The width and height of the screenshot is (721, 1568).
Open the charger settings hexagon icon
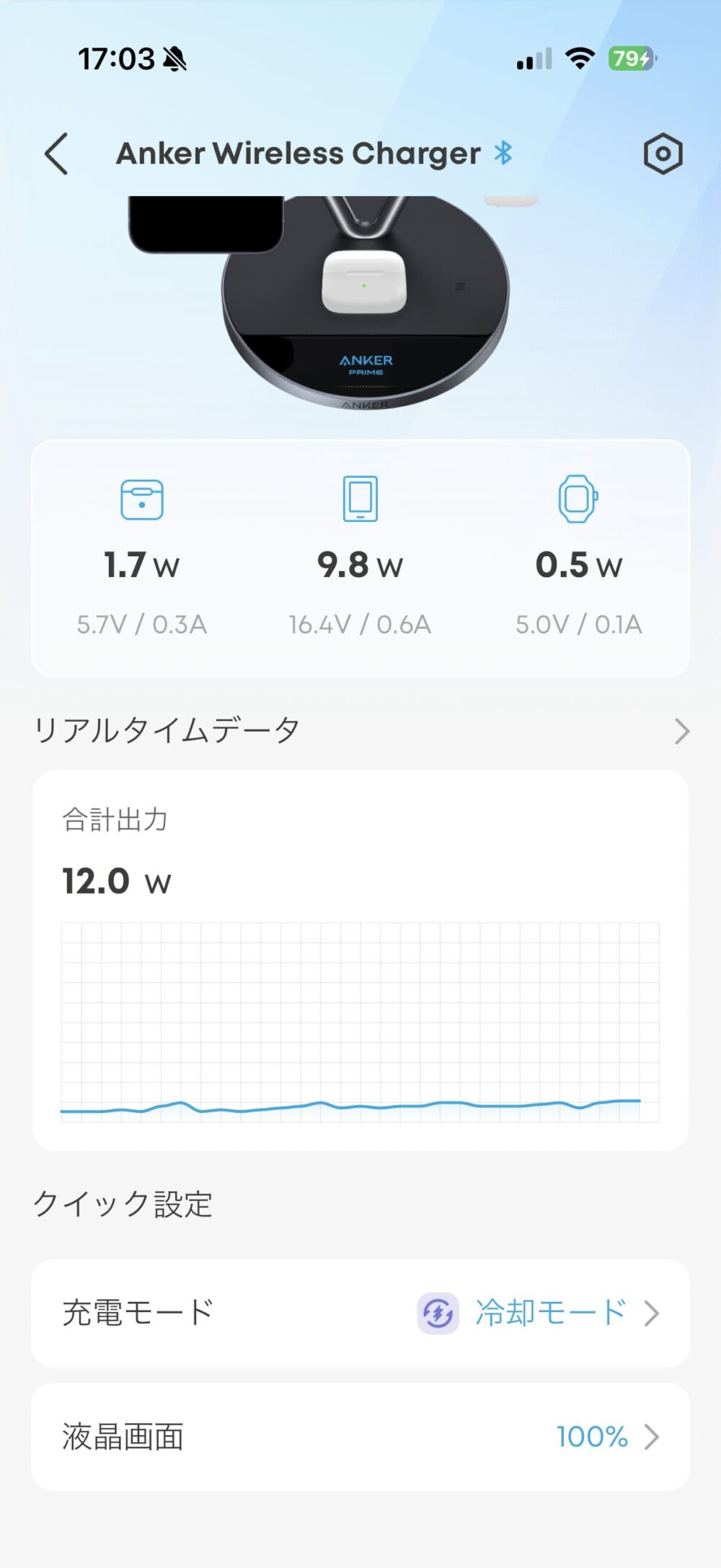(663, 154)
